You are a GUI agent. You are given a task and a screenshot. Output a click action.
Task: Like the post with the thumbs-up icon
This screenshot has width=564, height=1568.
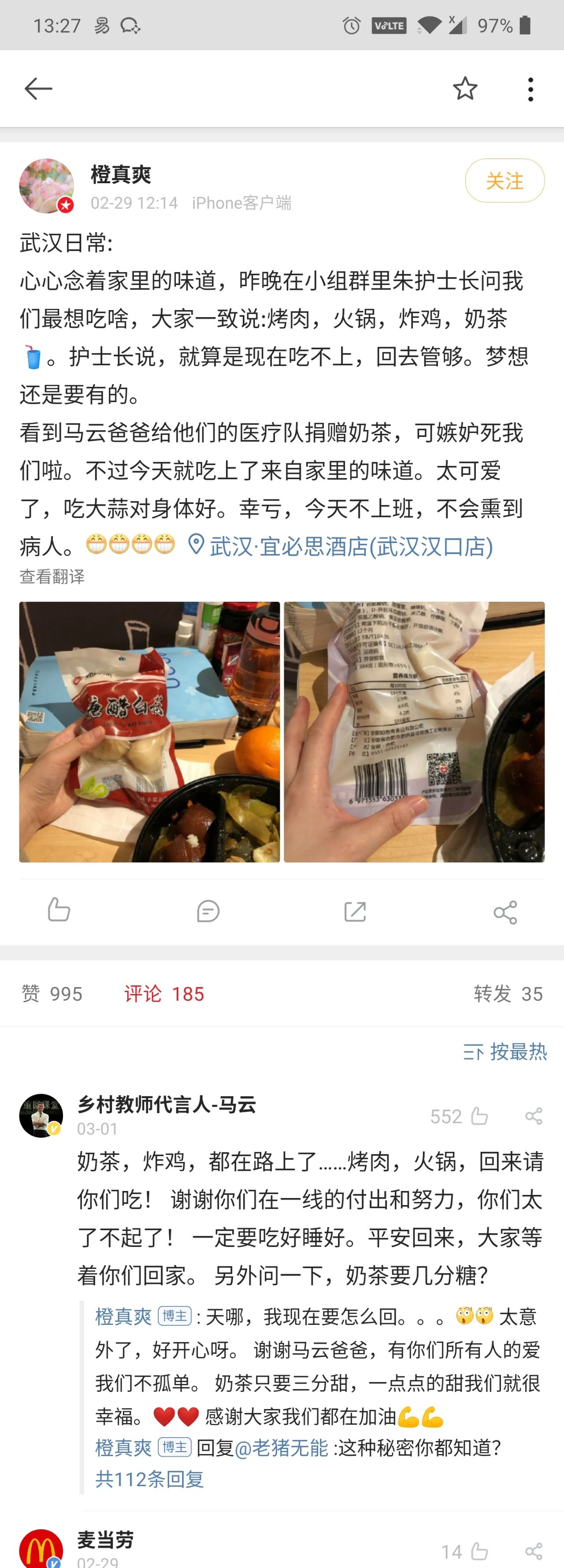click(59, 910)
